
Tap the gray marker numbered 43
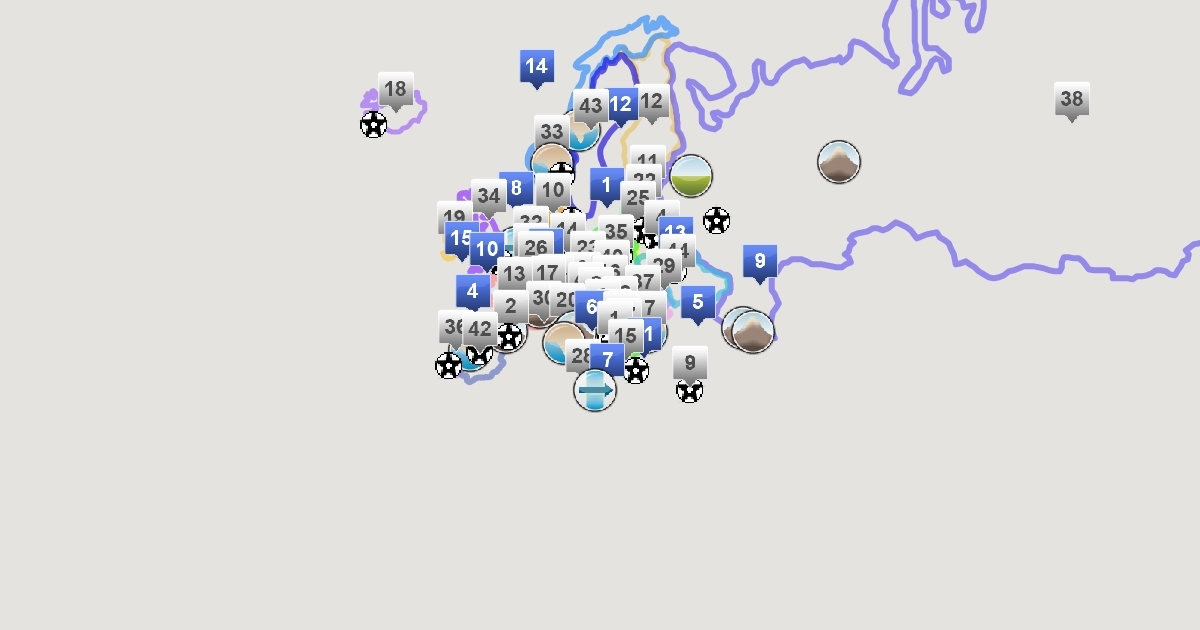click(590, 106)
